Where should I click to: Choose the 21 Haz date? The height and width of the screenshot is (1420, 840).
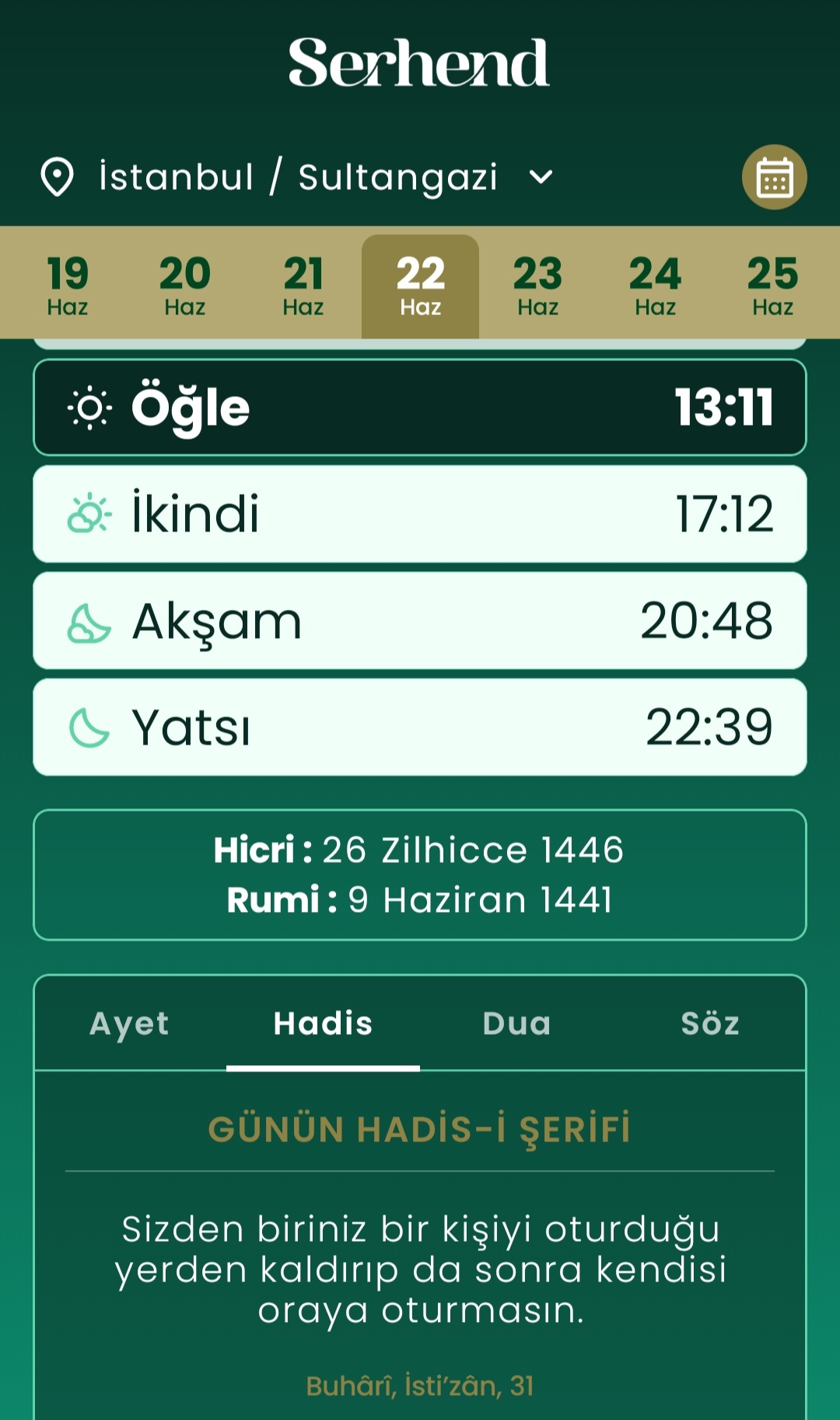tap(303, 286)
